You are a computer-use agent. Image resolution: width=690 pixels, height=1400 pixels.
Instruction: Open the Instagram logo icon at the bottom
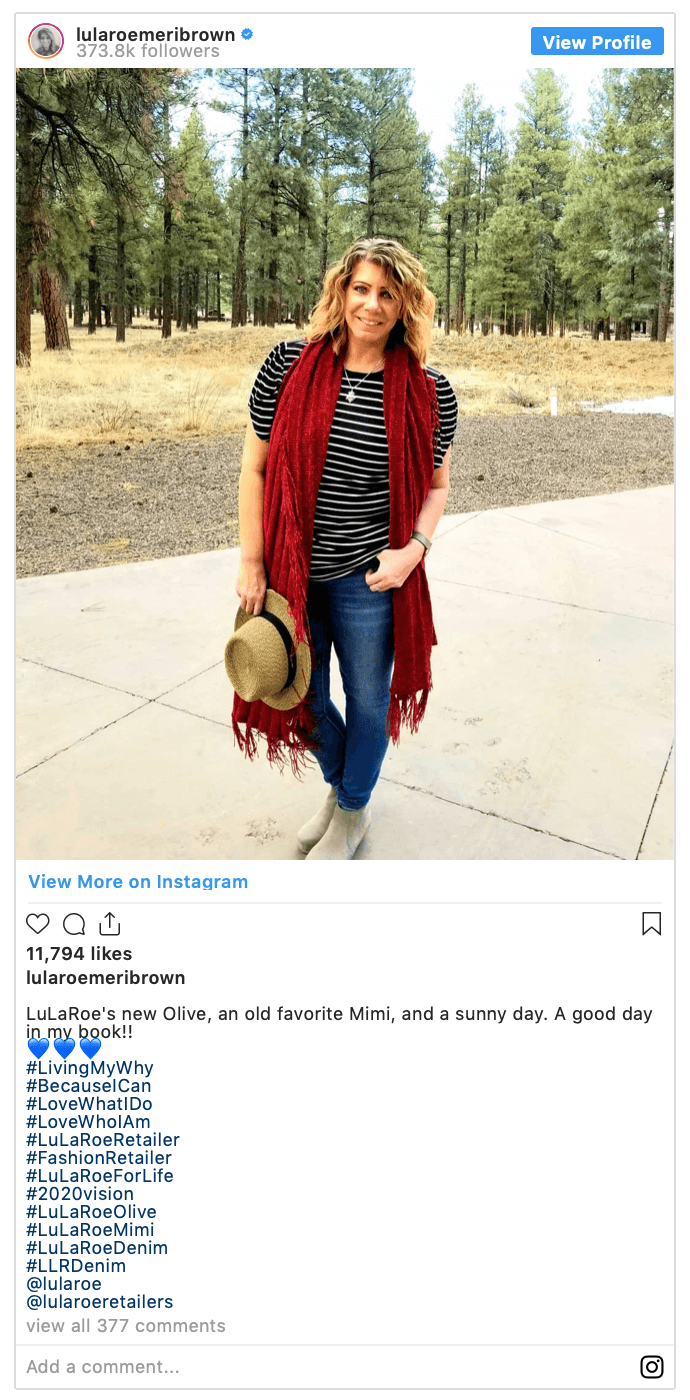(x=652, y=1367)
